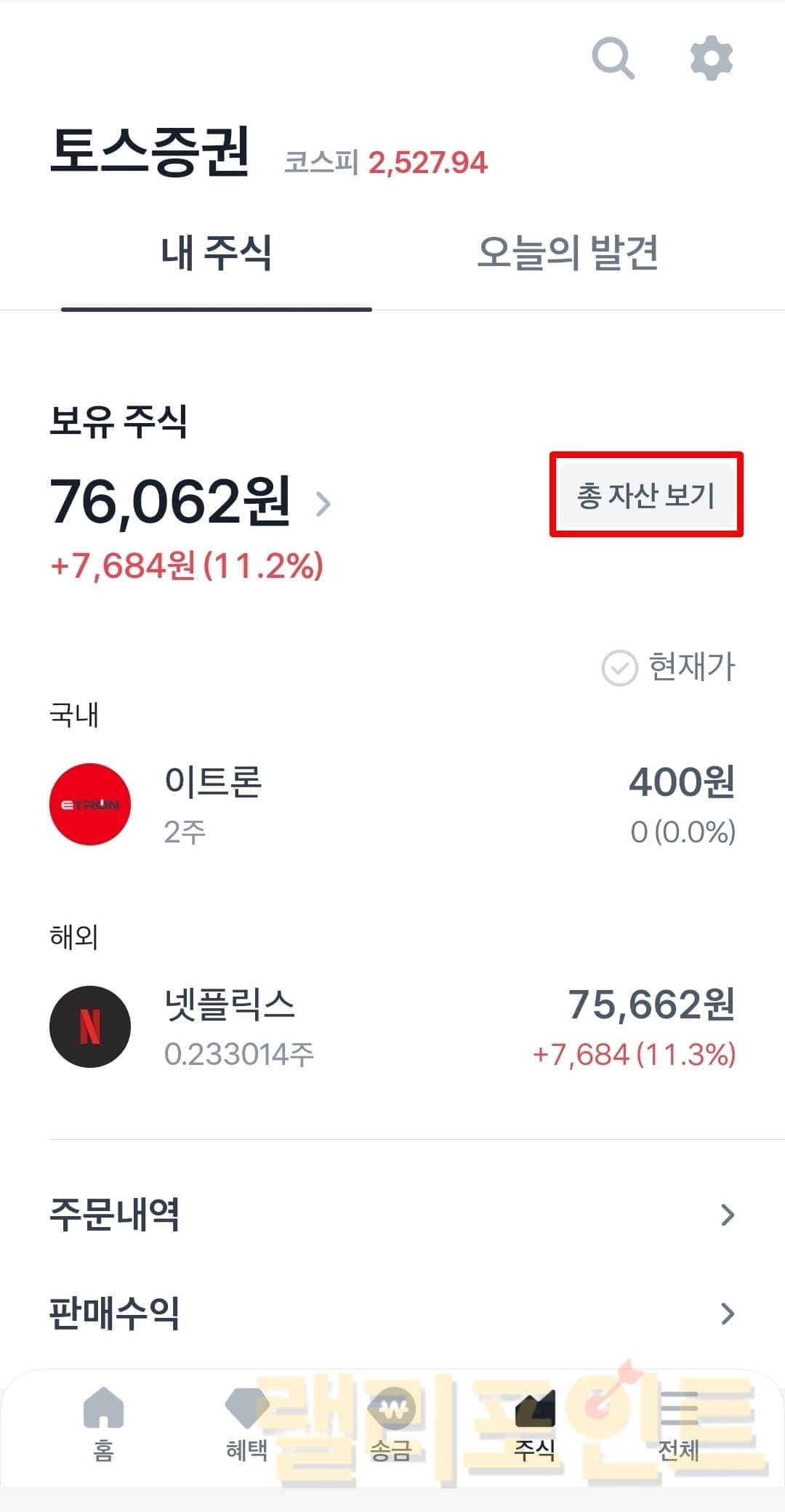Select the 주식 stocks tab
Image resolution: width=785 pixels, height=1512 pixels.
click(535, 1425)
